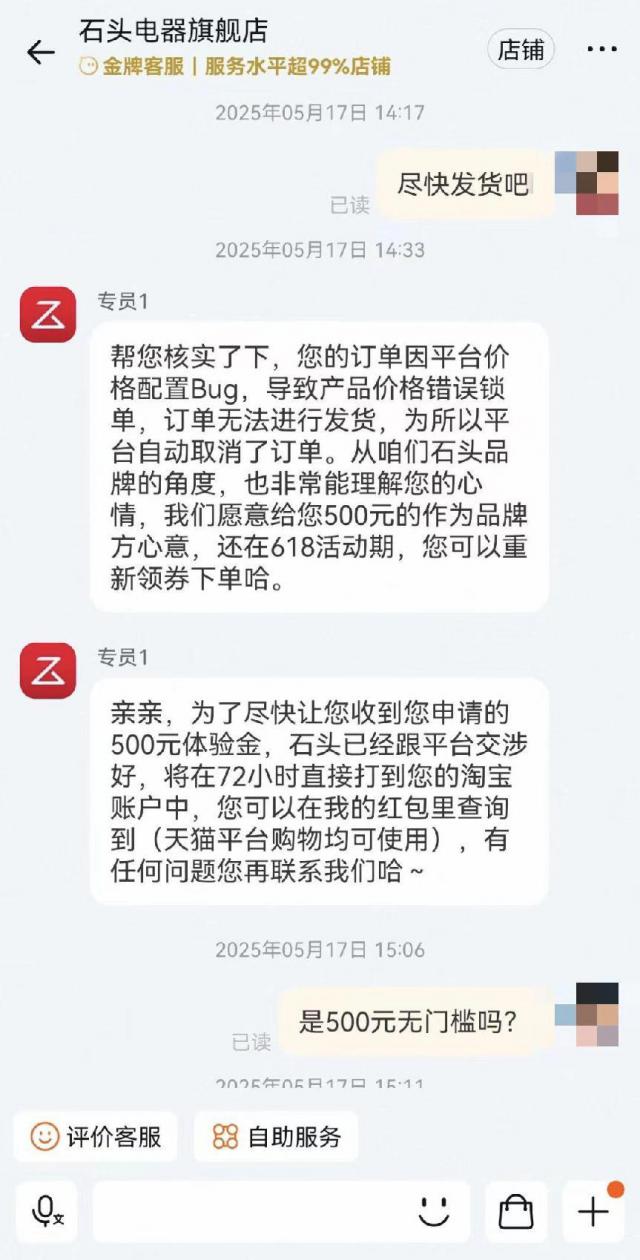The width and height of the screenshot is (640, 1260).
Task: Open the emoji picker
Action: point(434,1212)
